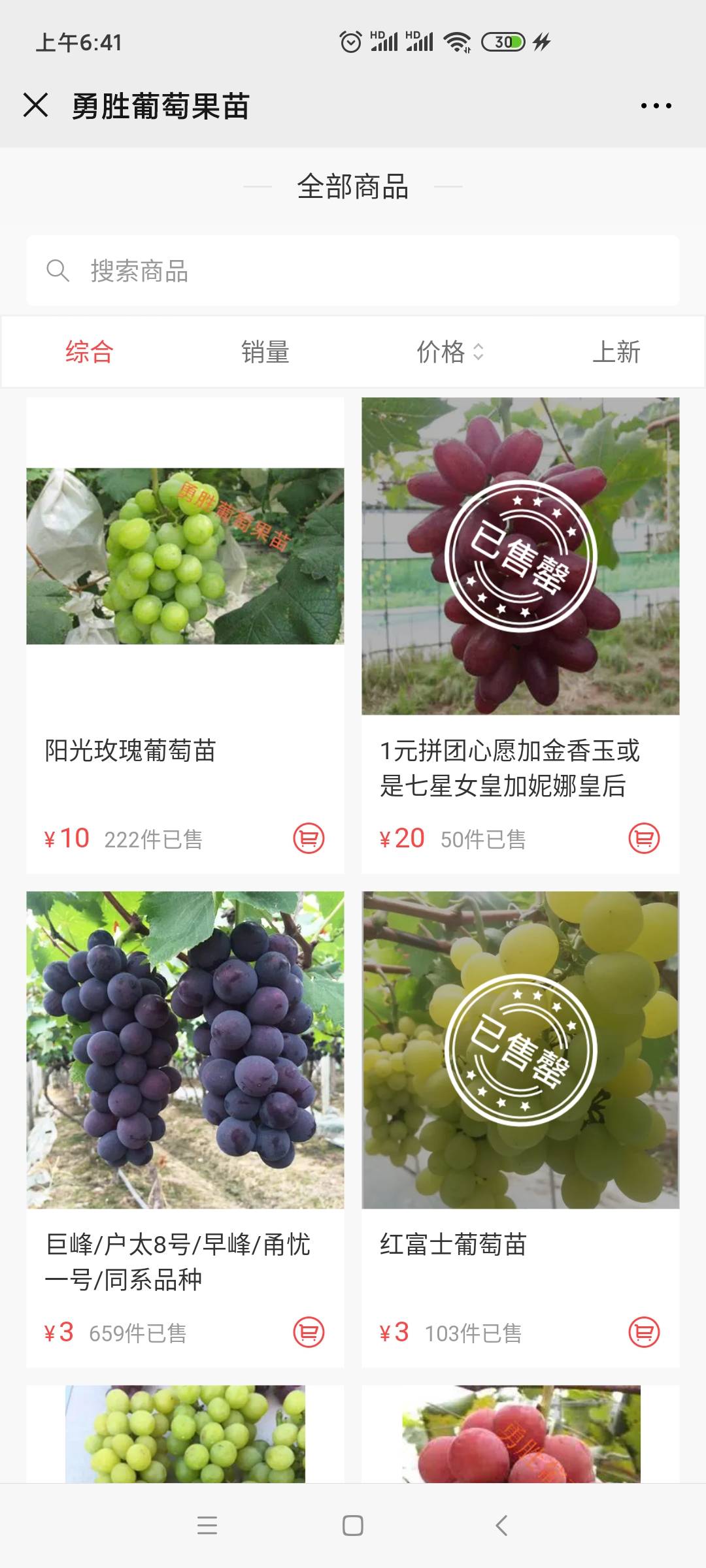
Task: Tap the cart icon for 红富士葡萄苗
Action: [x=644, y=1332]
